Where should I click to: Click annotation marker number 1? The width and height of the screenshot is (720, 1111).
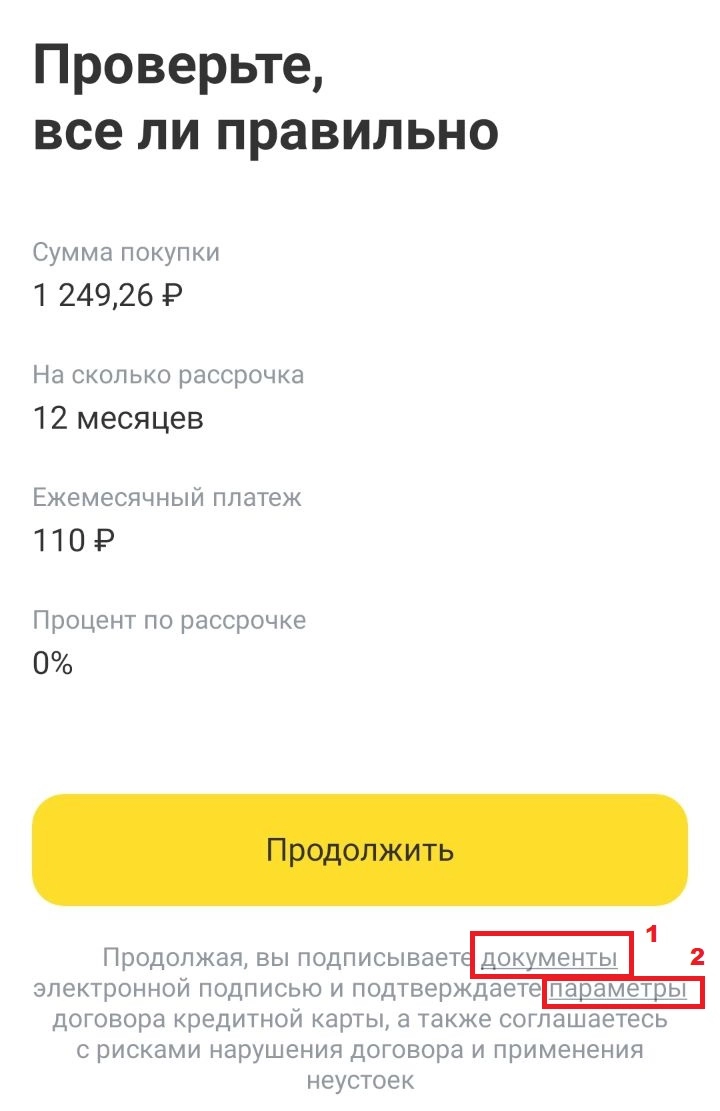click(651, 934)
